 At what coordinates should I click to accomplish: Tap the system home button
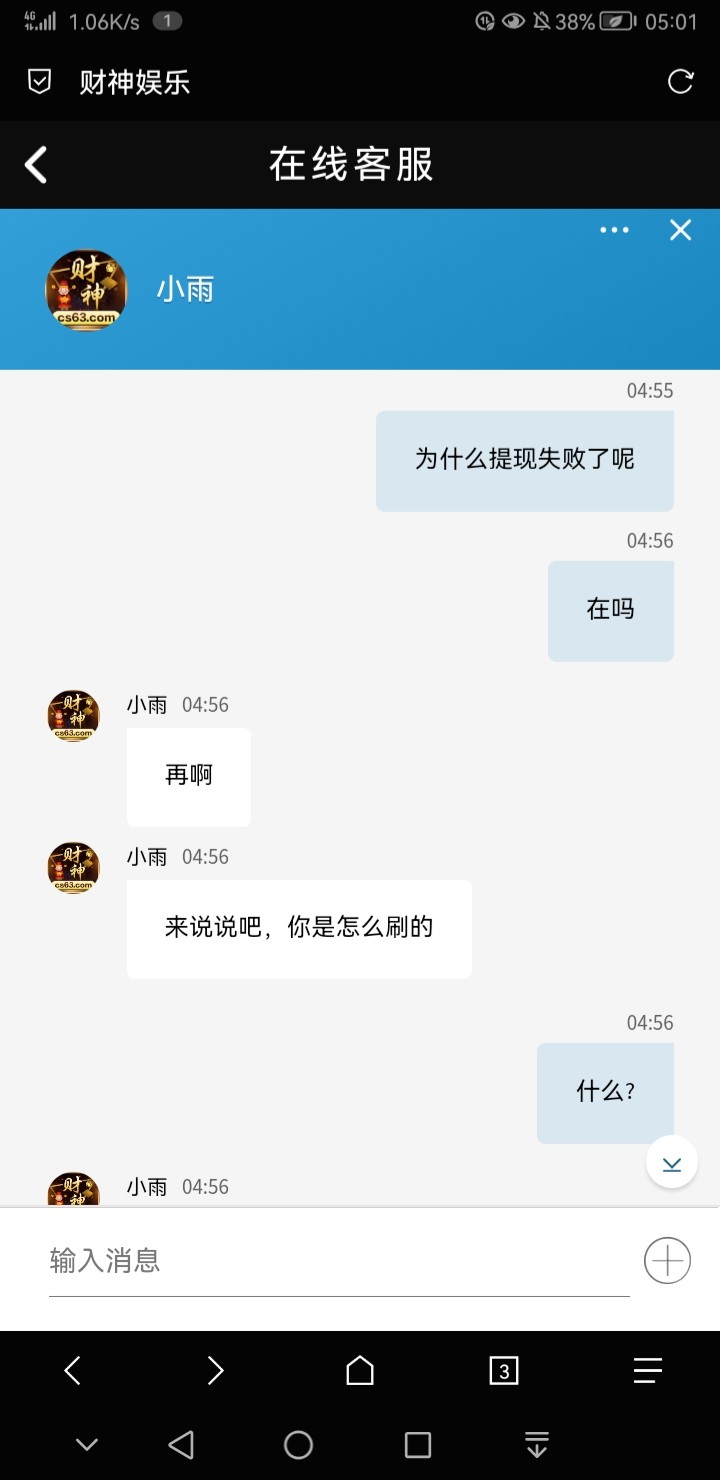(x=298, y=1445)
